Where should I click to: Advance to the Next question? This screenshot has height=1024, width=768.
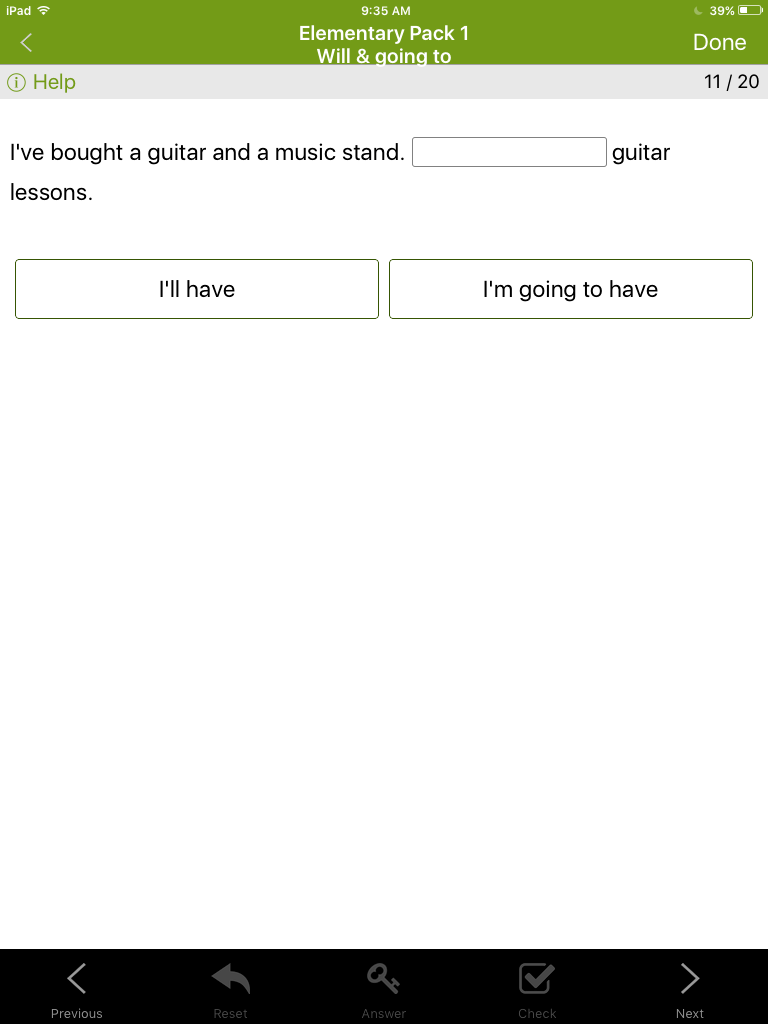tap(690, 988)
